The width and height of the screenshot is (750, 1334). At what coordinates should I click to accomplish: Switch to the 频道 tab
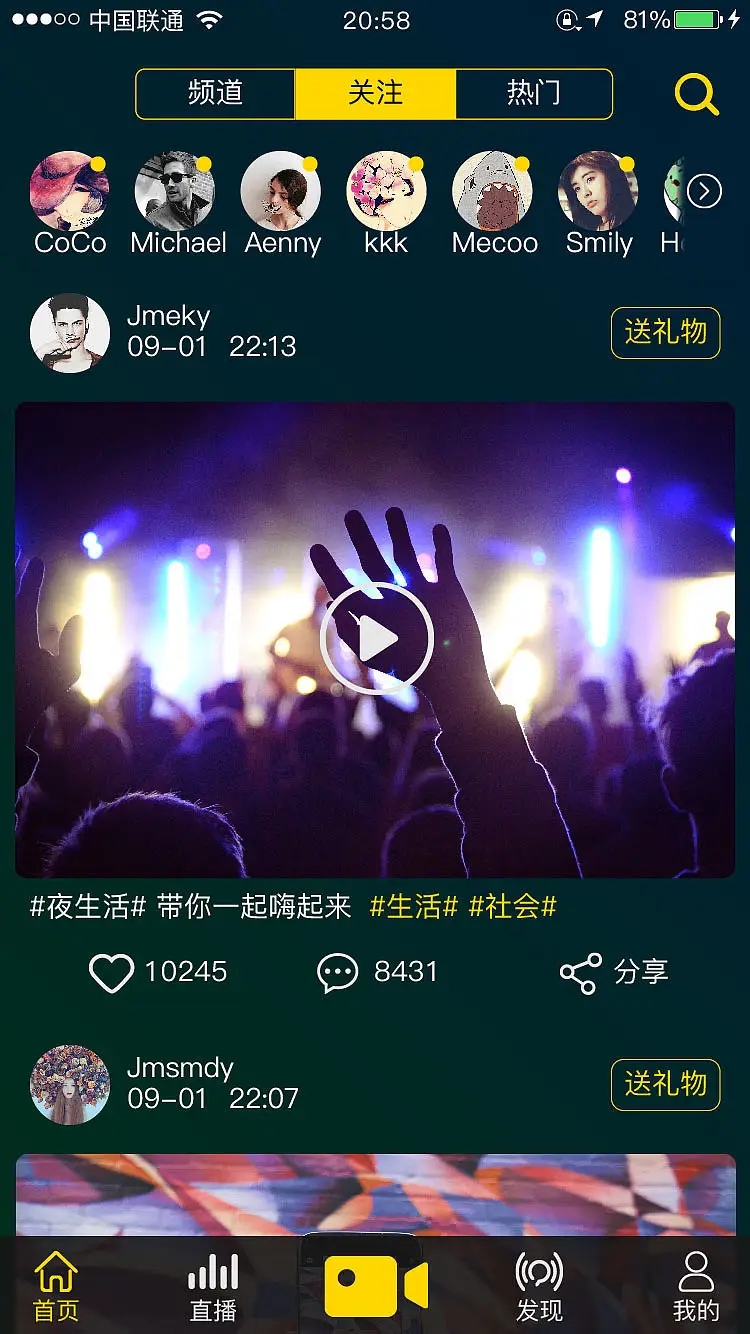click(215, 94)
